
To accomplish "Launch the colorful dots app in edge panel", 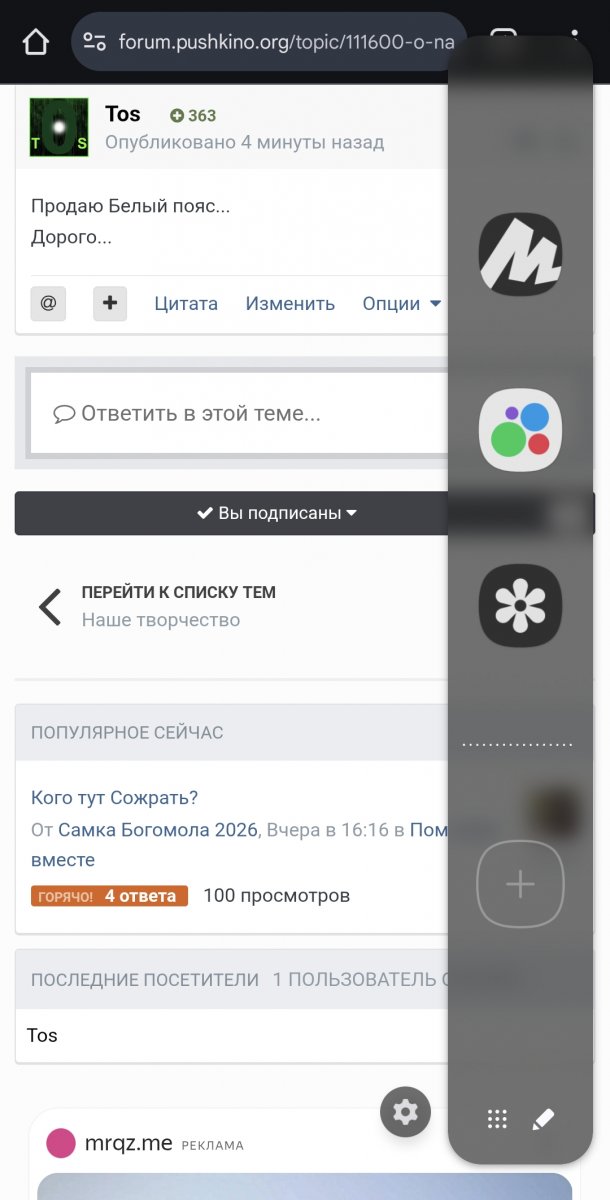I will click(x=520, y=430).
